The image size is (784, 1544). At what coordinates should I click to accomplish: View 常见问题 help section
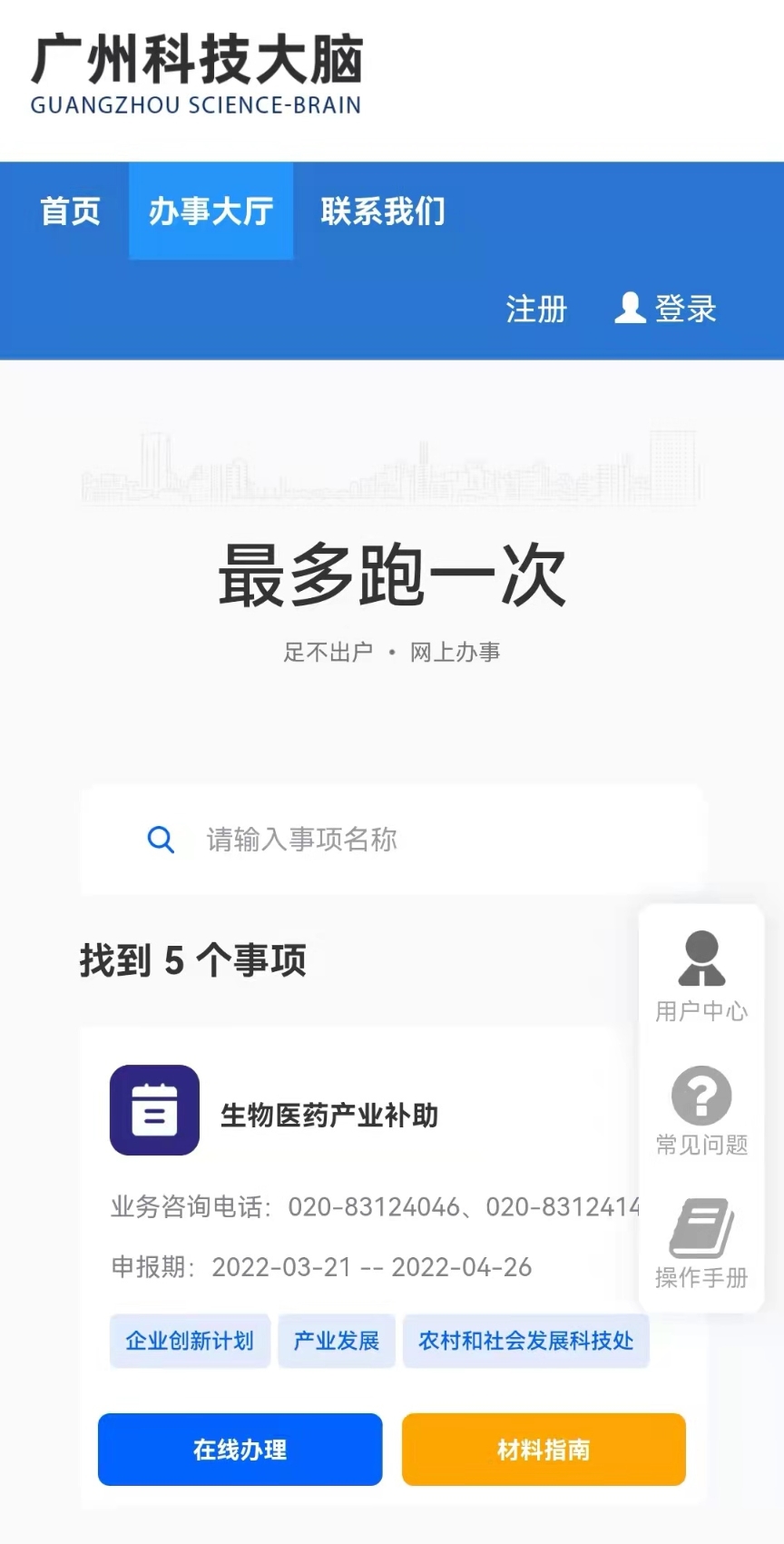point(701,1110)
